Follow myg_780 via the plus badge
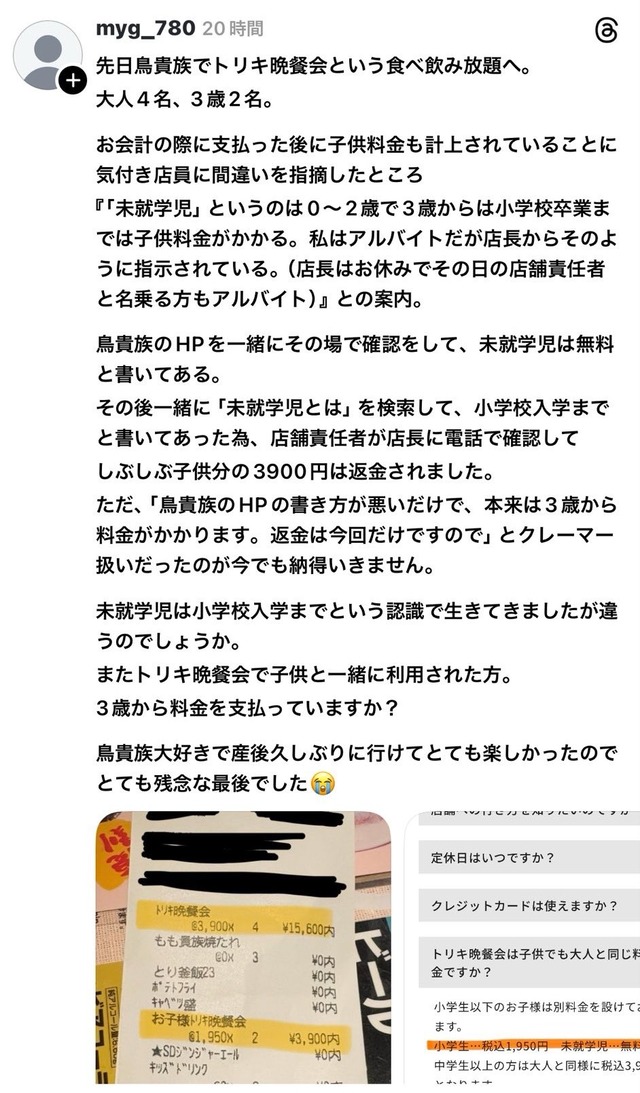Screen dimensions: 640x1093 pos(72,80)
